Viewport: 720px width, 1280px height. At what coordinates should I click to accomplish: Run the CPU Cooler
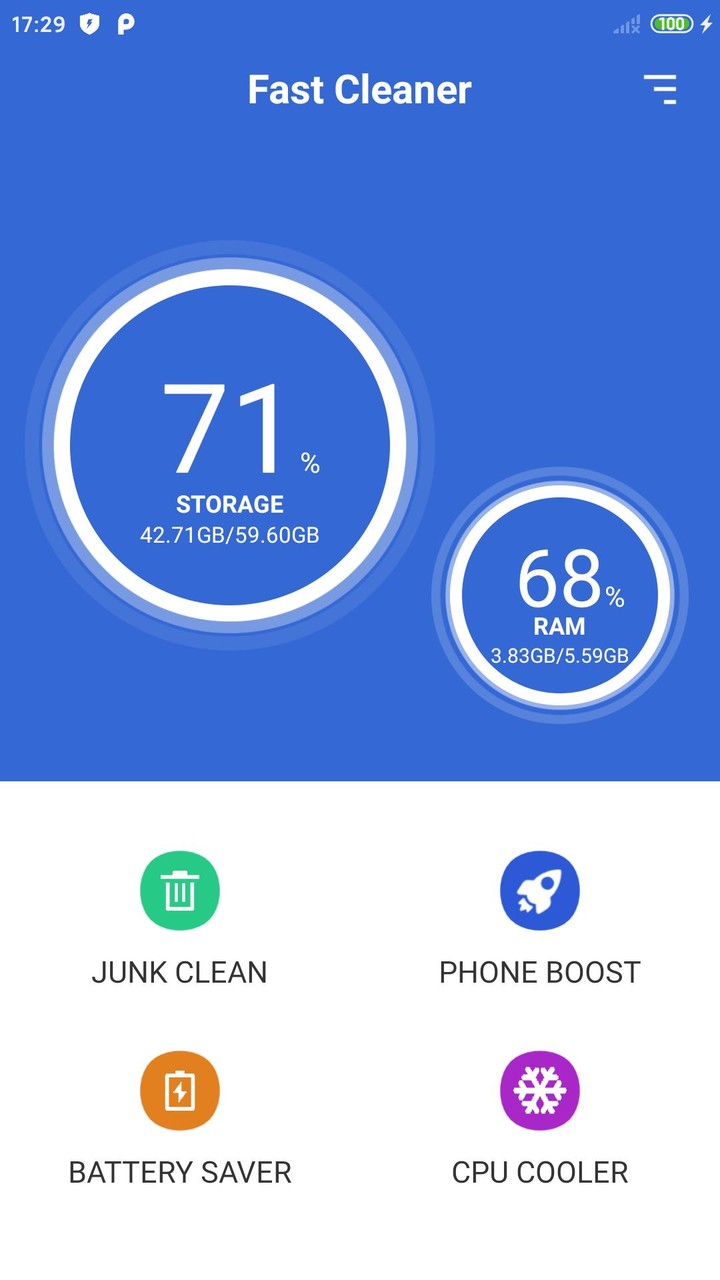[x=540, y=1091]
